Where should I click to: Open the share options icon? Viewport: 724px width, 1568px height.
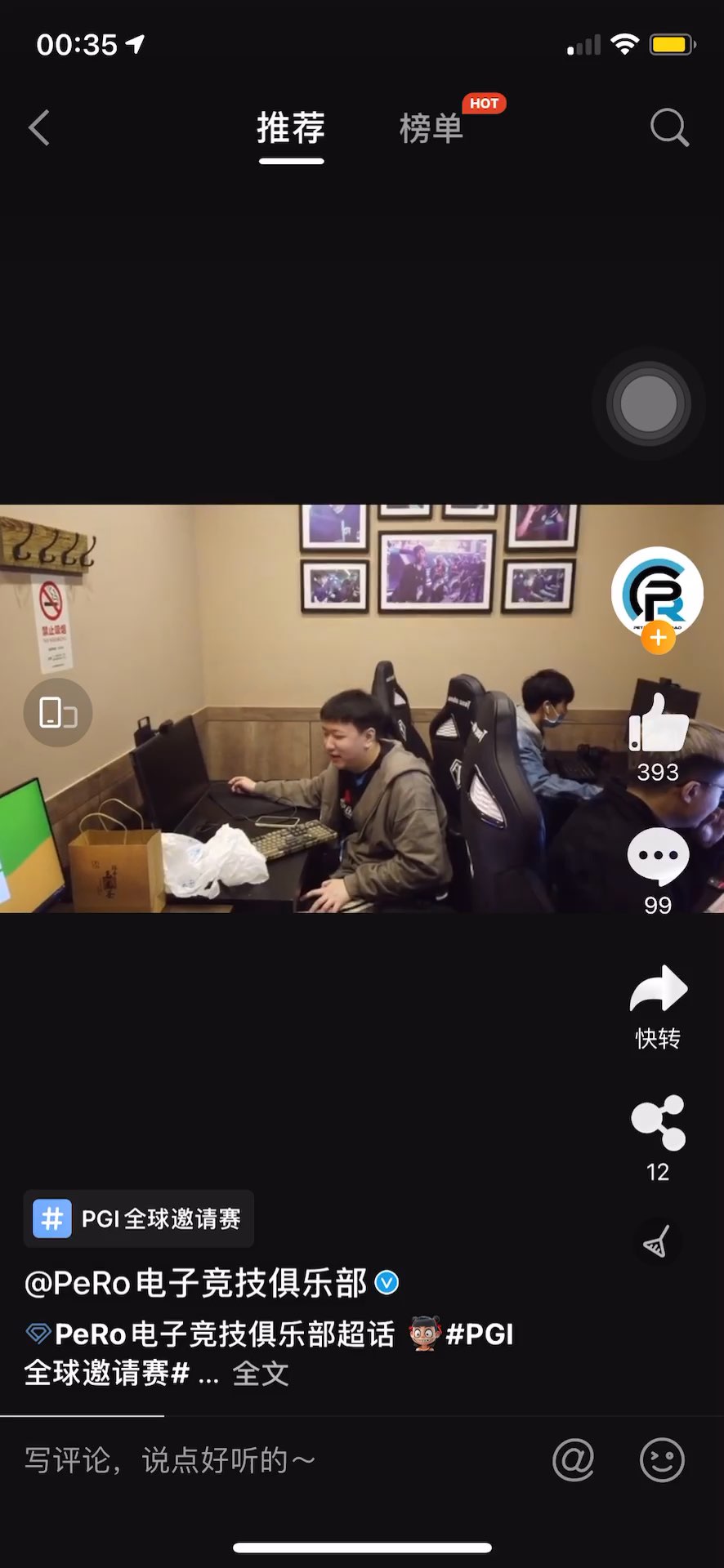click(x=658, y=1123)
